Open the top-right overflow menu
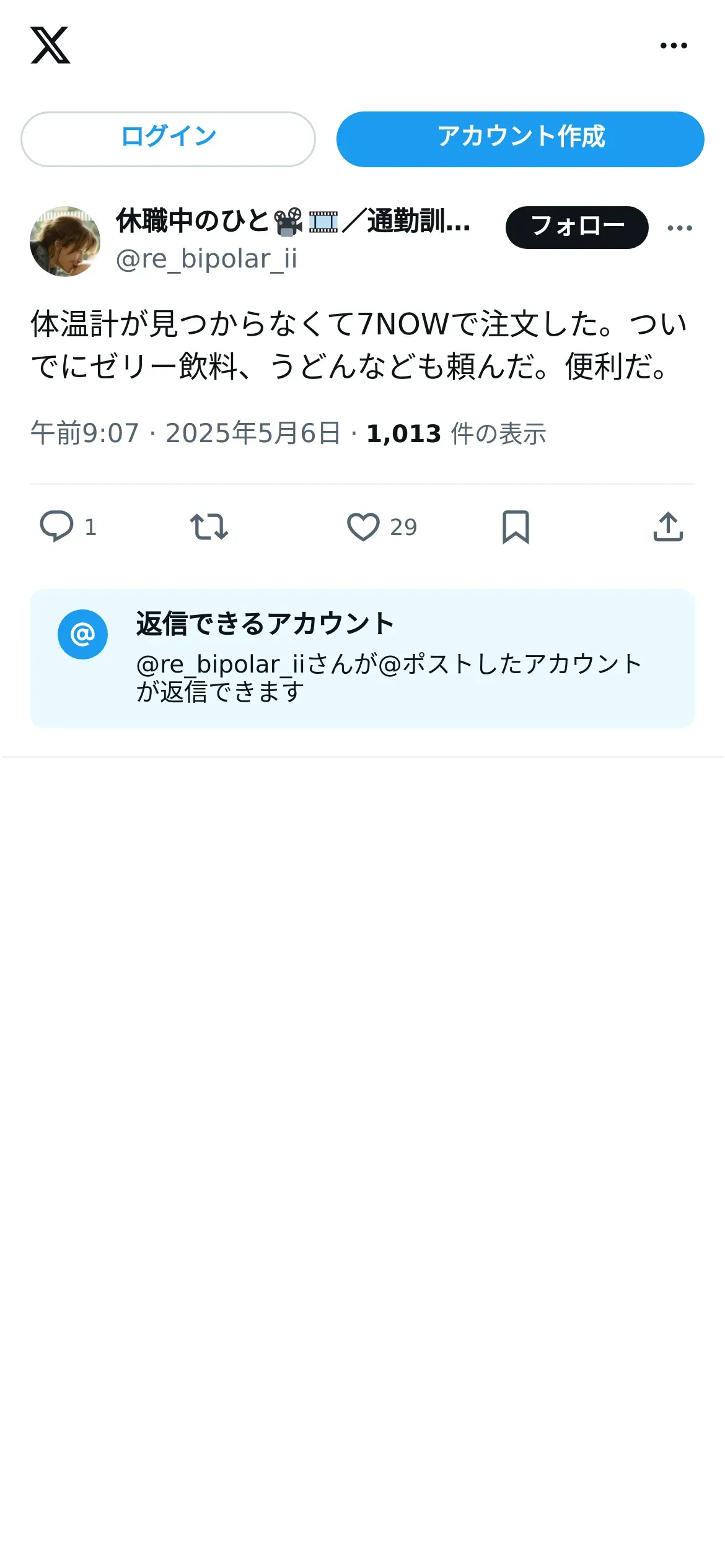This screenshot has height=1568, width=725. pos(674,45)
